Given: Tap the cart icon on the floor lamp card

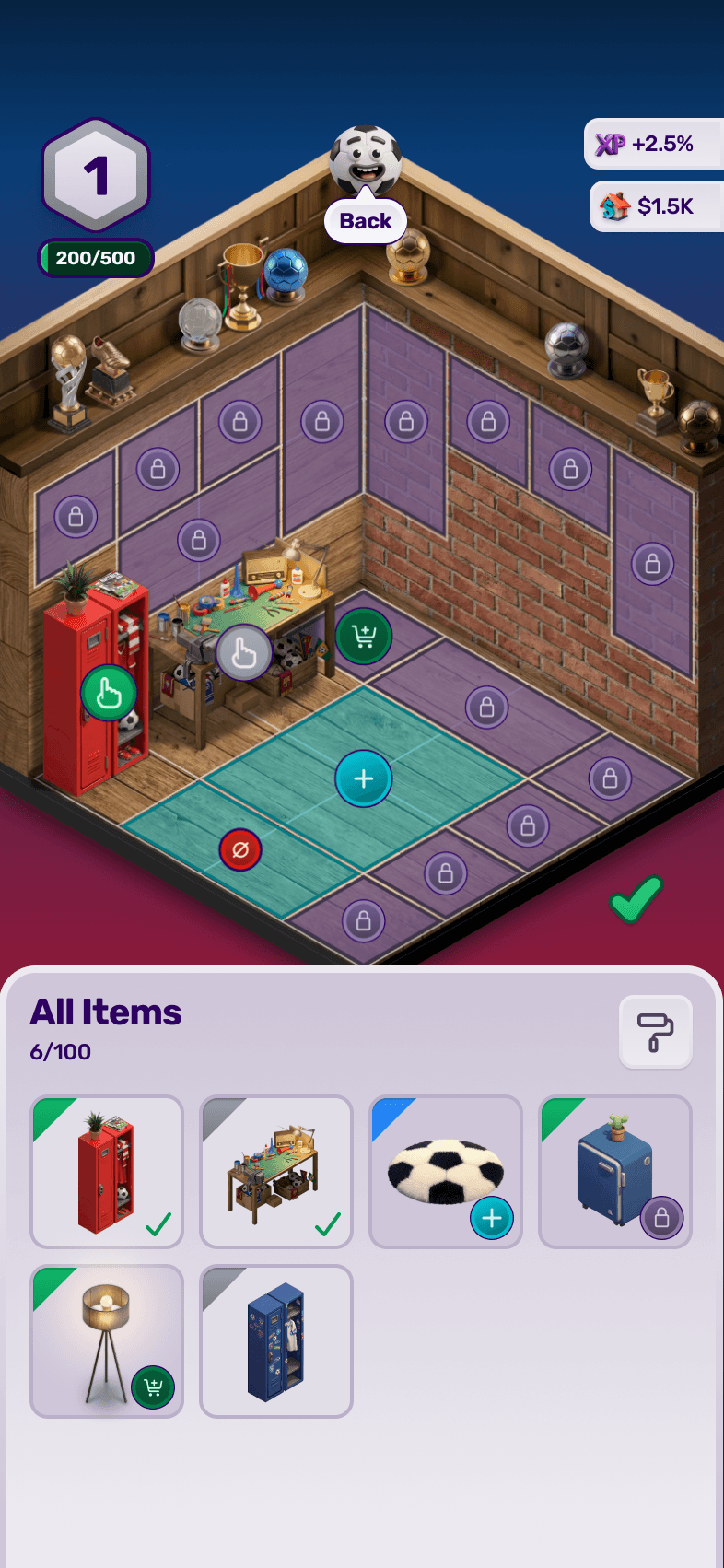Looking at the screenshot, I should (153, 1387).
